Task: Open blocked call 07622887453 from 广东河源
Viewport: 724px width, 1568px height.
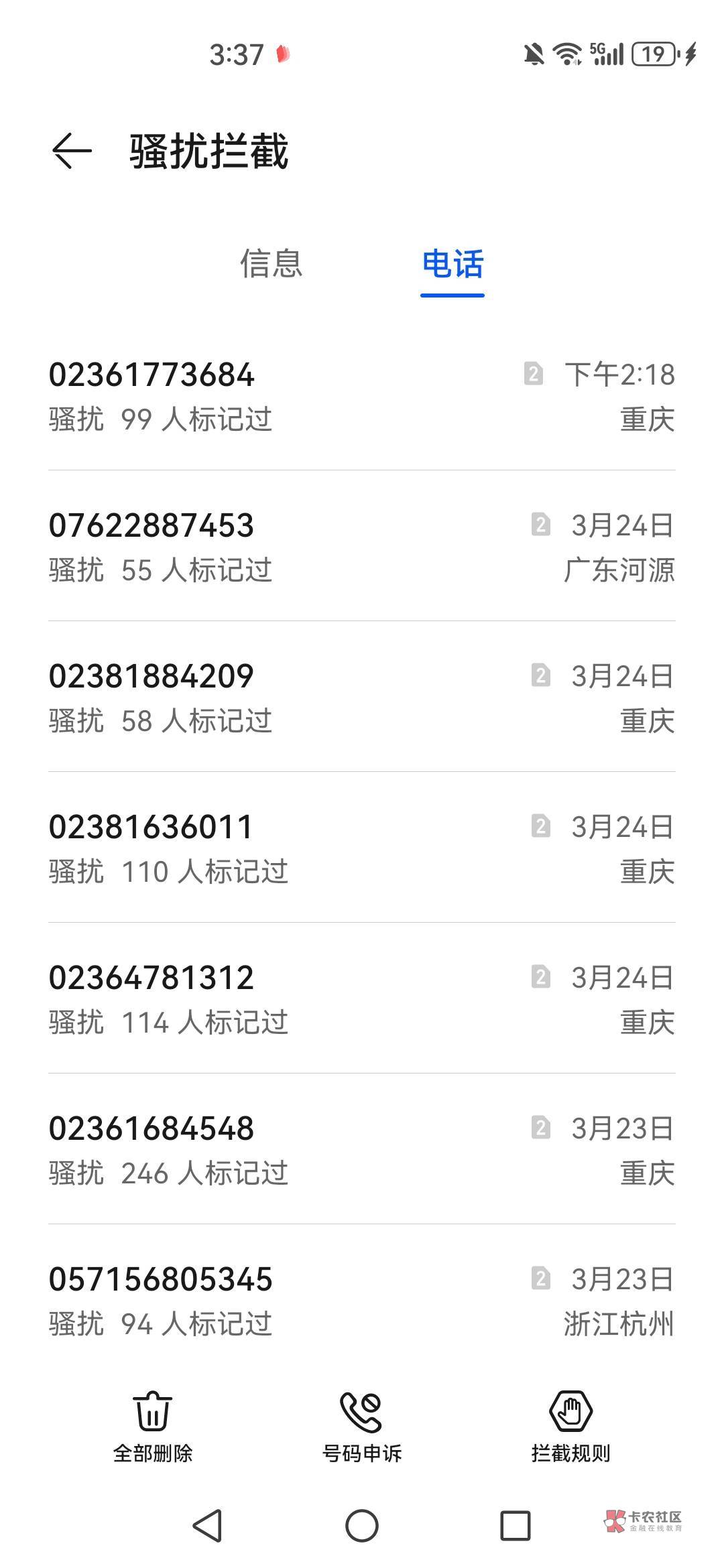Action: click(x=362, y=546)
